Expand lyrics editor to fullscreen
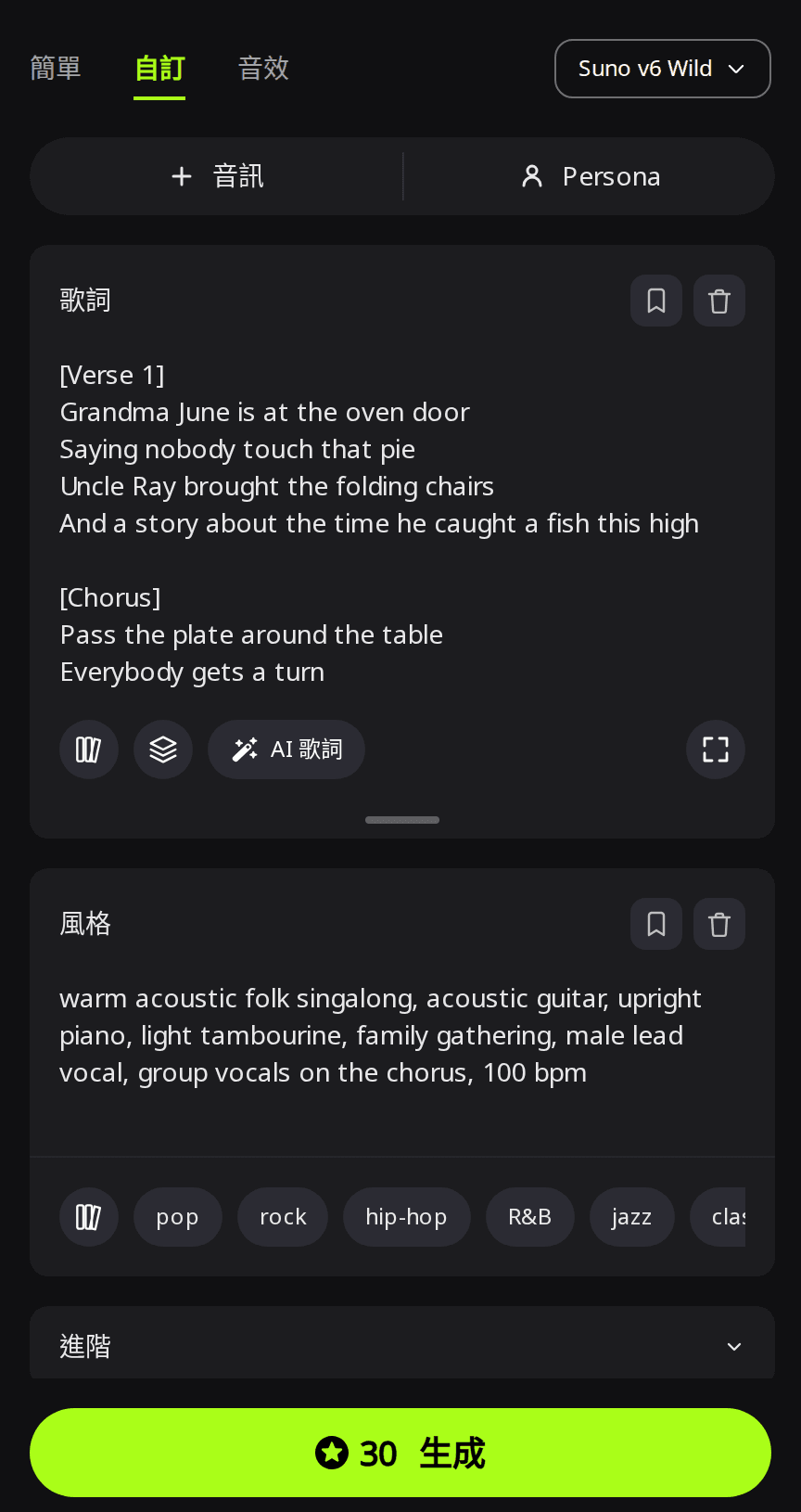Viewport: 801px width, 1512px height. [x=716, y=750]
